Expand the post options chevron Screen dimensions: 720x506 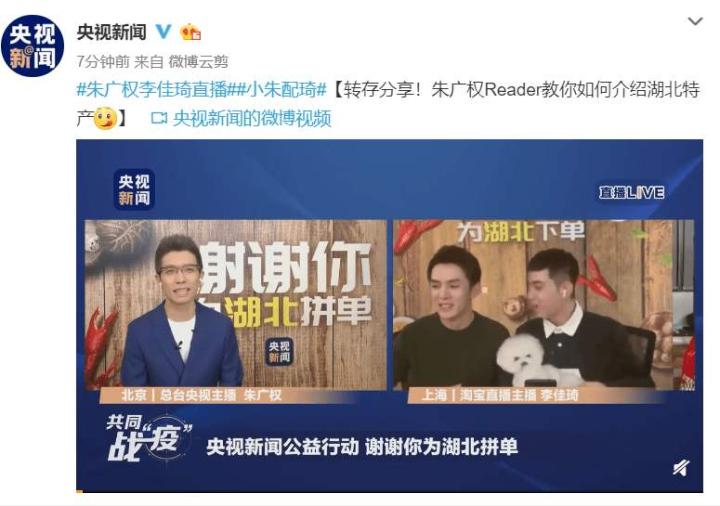pyautogui.click(x=695, y=22)
